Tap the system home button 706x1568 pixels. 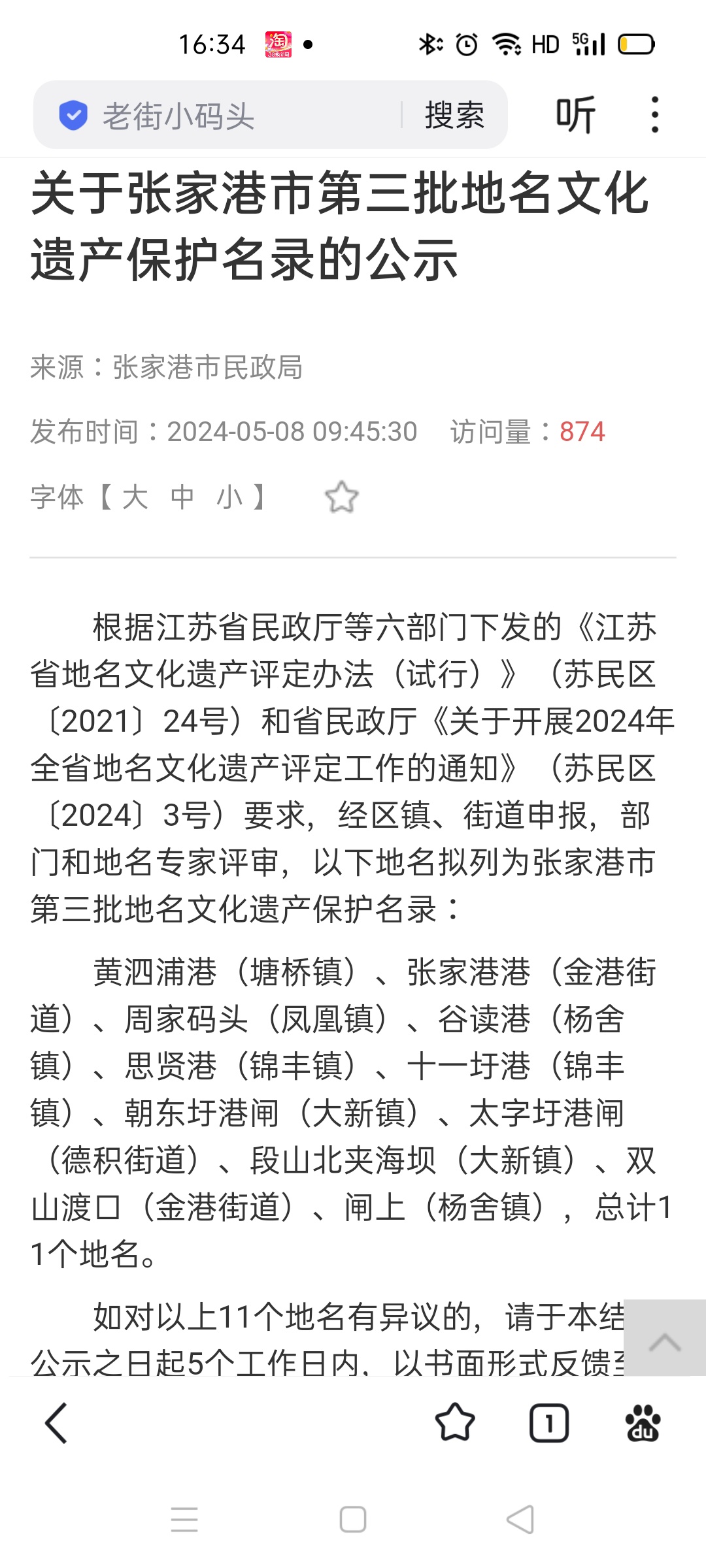[353, 1520]
